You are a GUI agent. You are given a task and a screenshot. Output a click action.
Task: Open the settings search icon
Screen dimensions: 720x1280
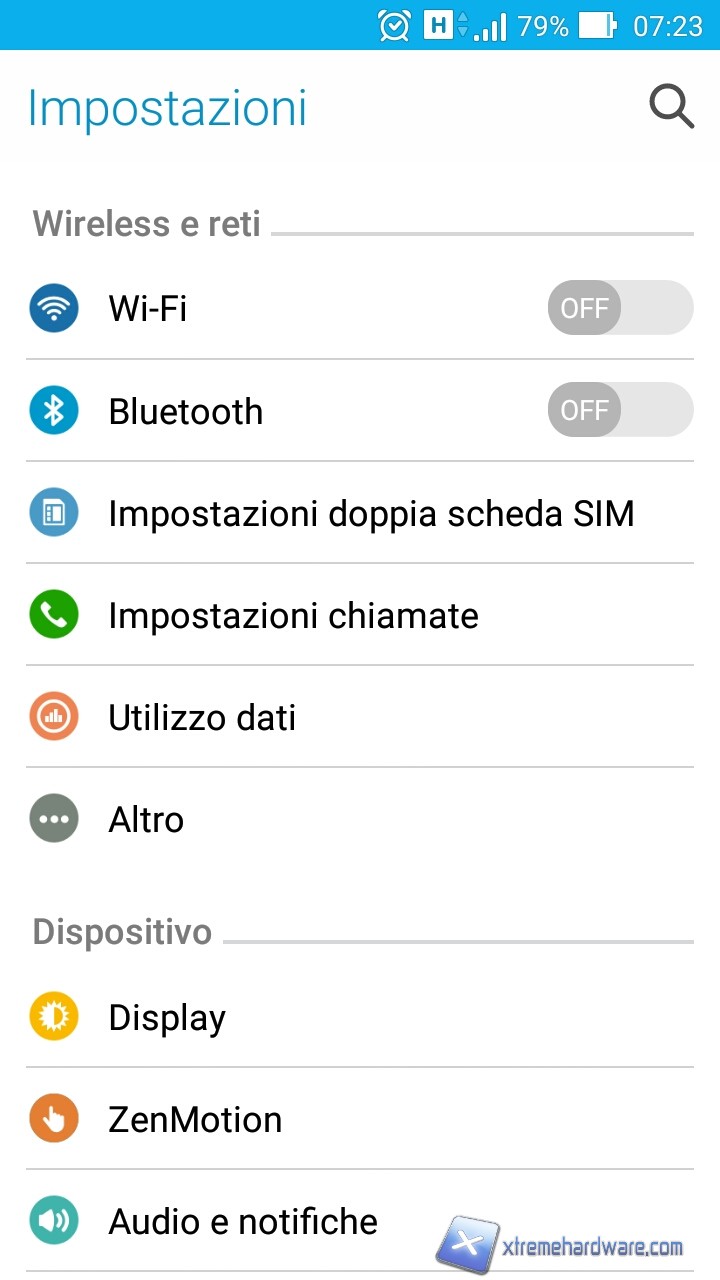(671, 107)
